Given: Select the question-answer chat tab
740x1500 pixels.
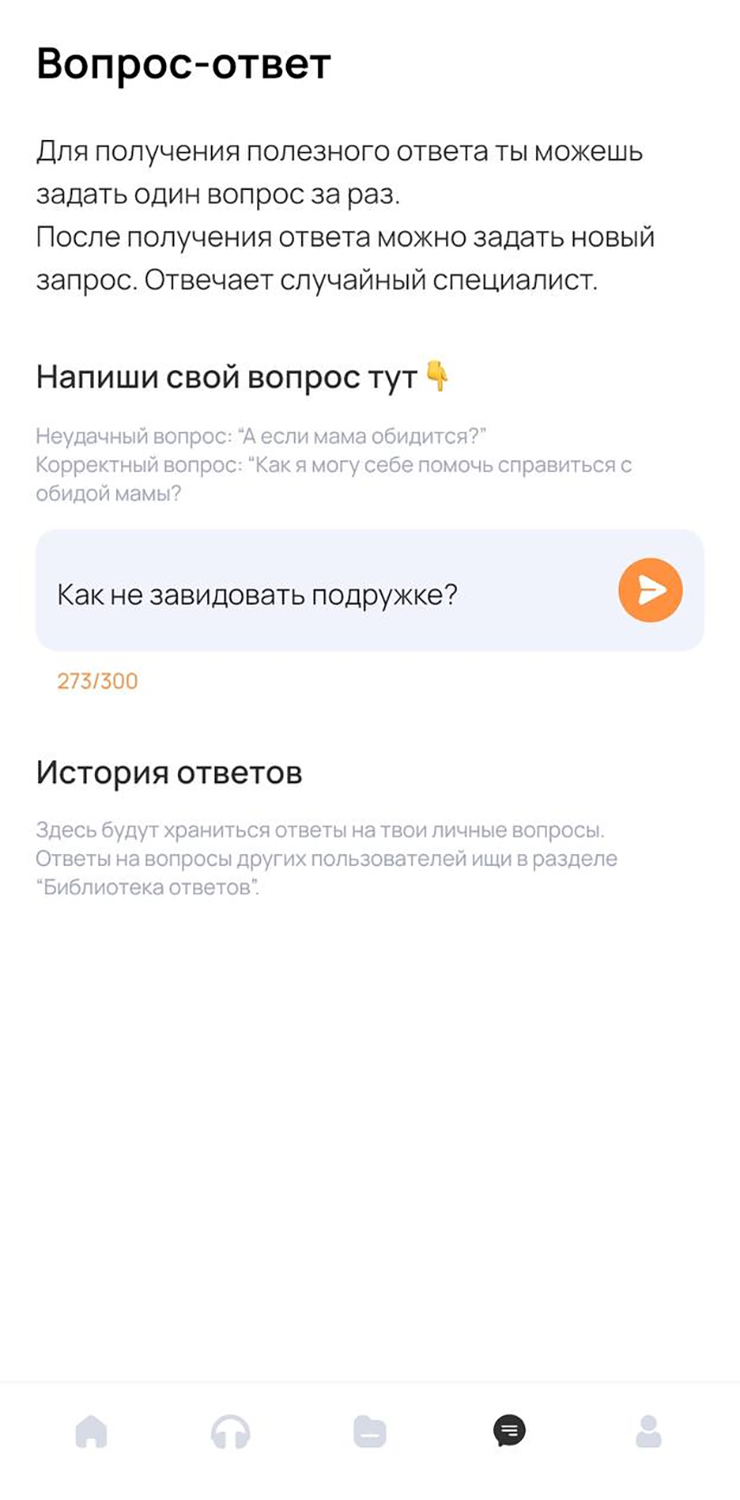Looking at the screenshot, I should tap(509, 1431).
